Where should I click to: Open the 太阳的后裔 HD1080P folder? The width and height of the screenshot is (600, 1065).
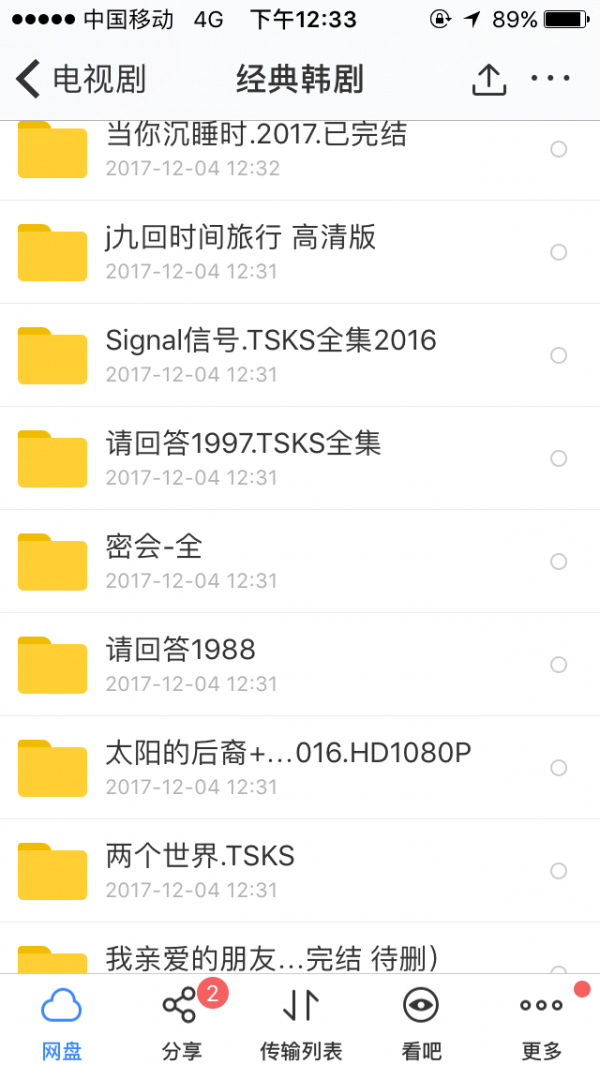[x=300, y=768]
